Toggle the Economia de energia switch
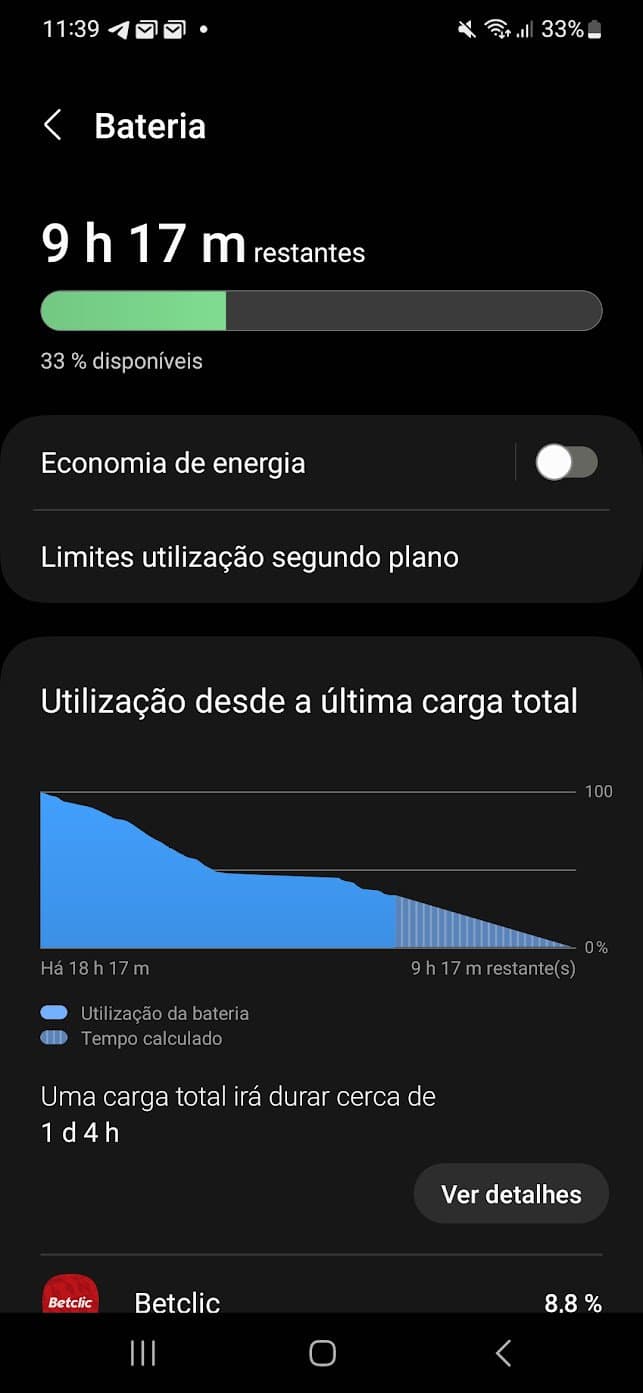Screen dimensions: 643x1393 click(566, 463)
